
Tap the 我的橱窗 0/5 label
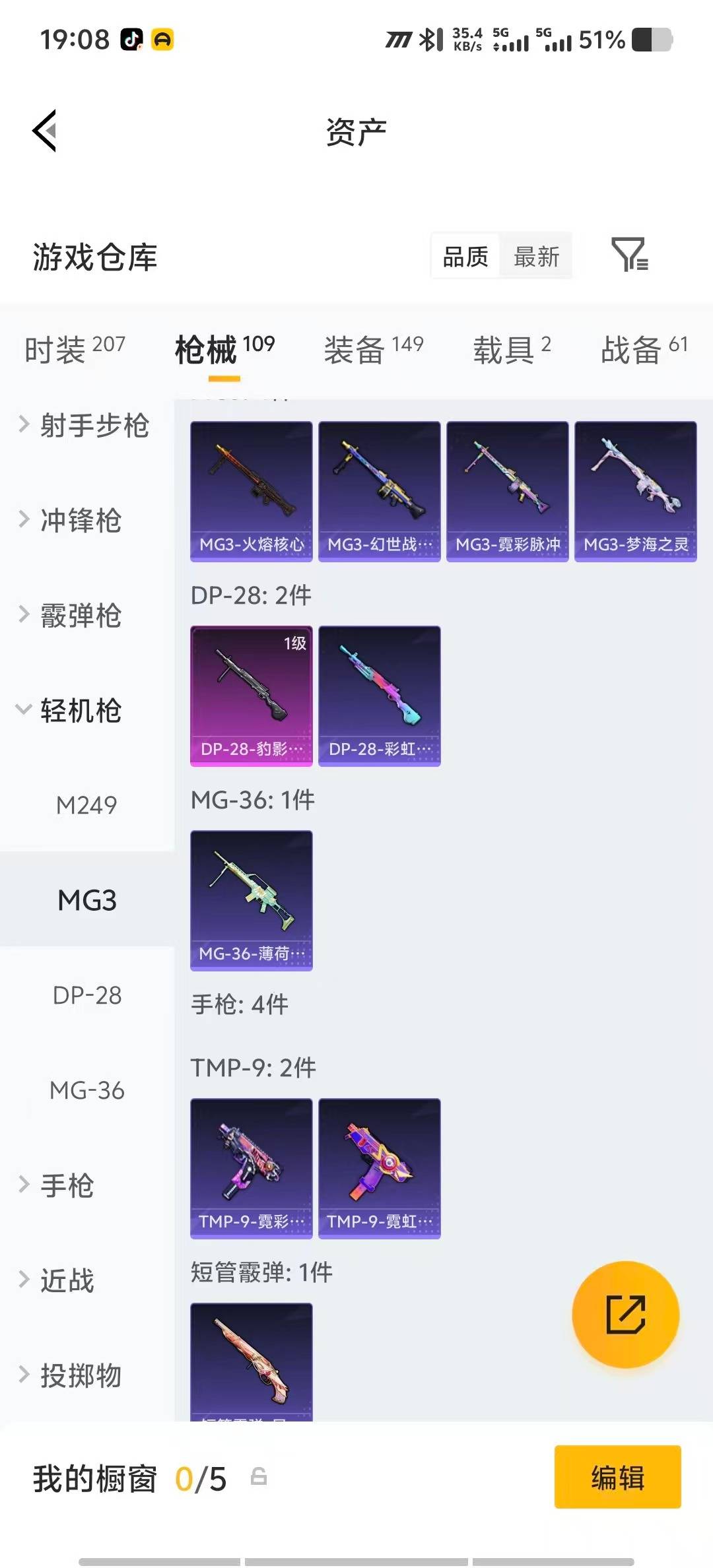coord(125,1478)
